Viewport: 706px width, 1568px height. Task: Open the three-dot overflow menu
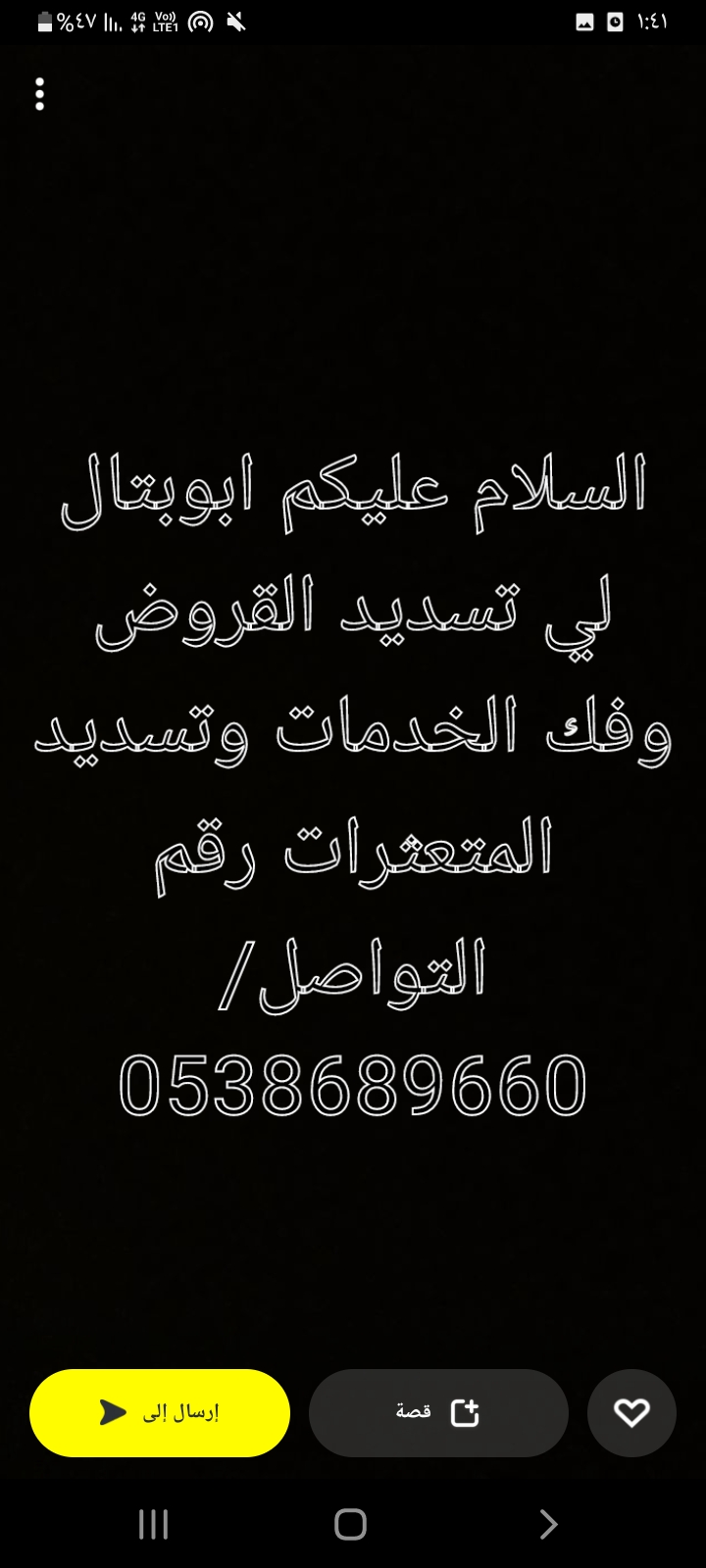(39, 94)
